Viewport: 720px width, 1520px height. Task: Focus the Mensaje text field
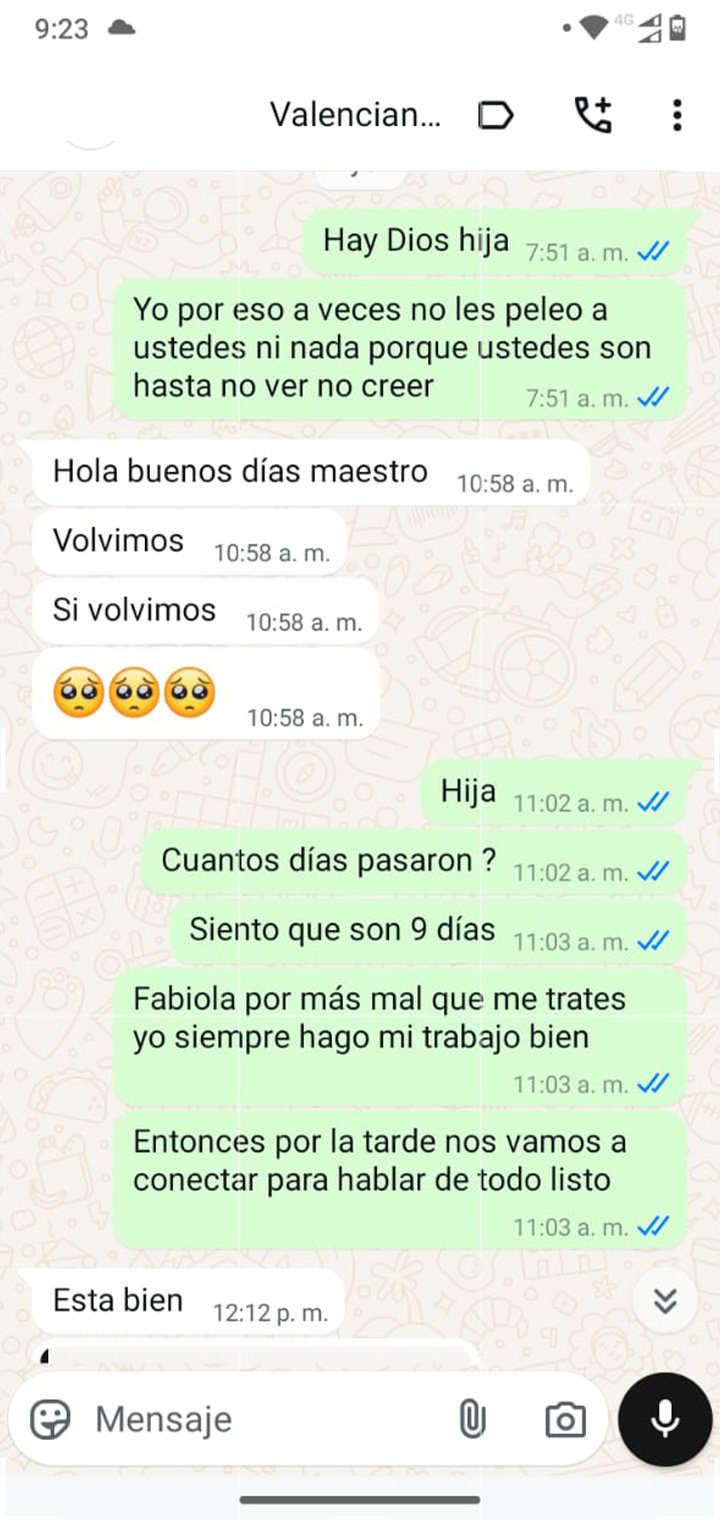(x=260, y=1418)
